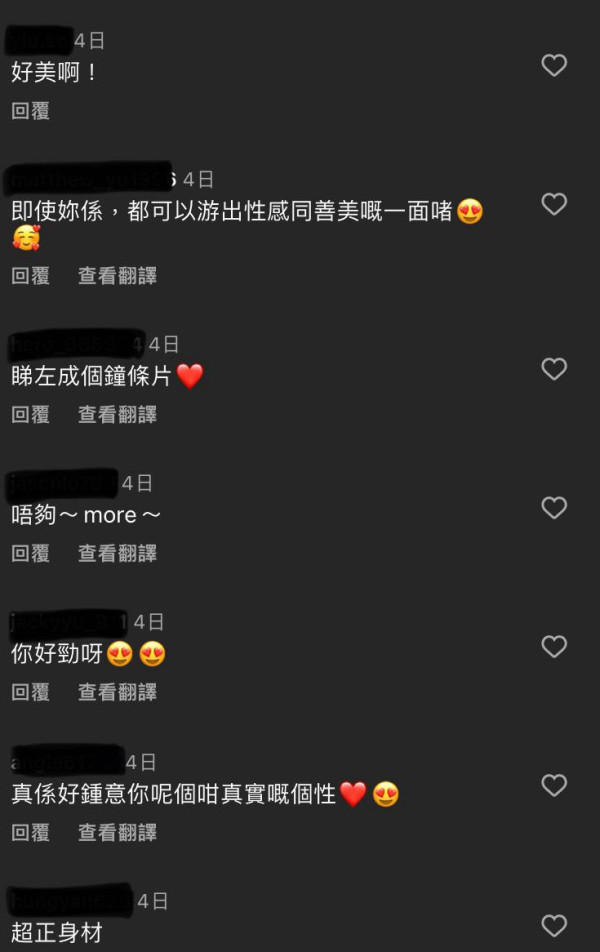Screen dimensions: 600x952
Task: View translation of 真實嘅個性 comment
Action: [x=117, y=832]
